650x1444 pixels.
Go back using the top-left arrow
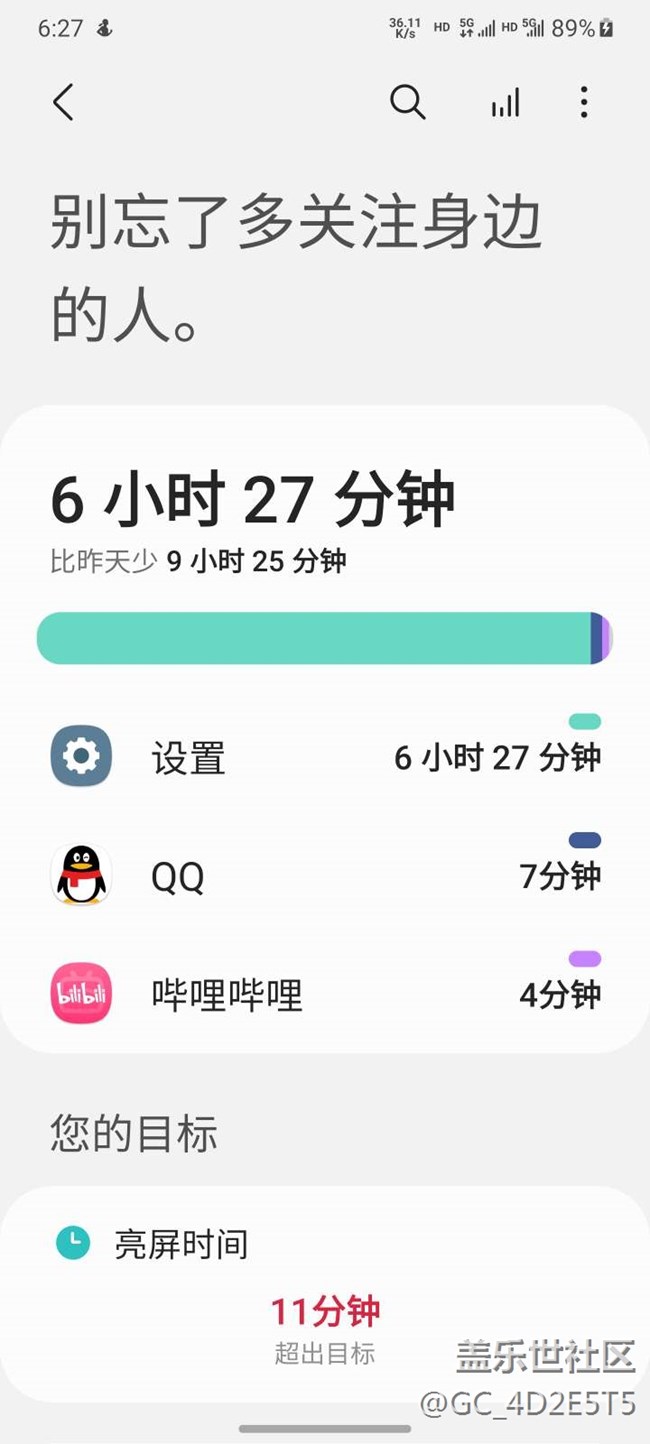pos(64,102)
